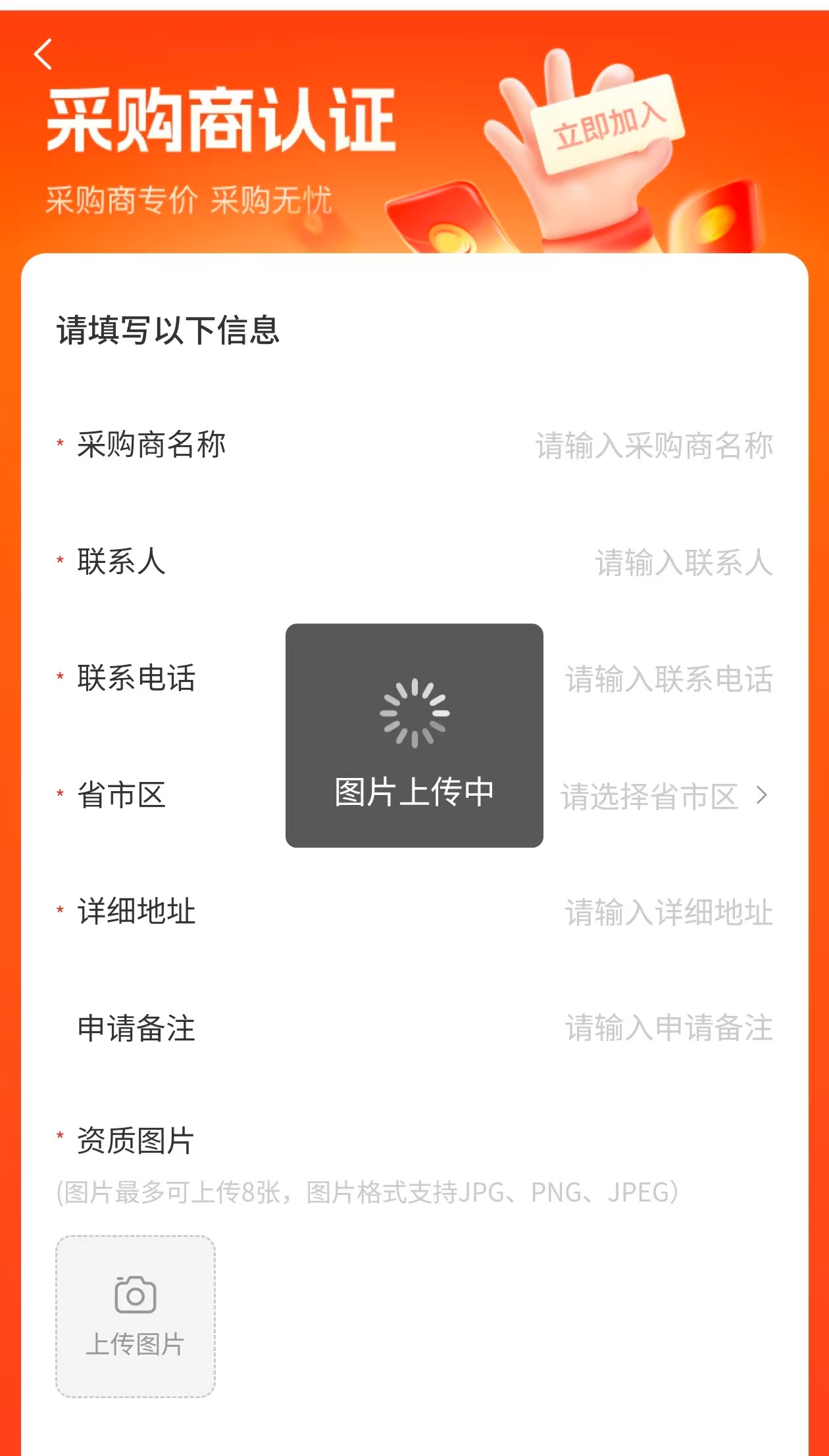Screen dimensions: 829x1456
Task: Tap the 申请备注 input field
Action: pyautogui.click(x=668, y=1029)
